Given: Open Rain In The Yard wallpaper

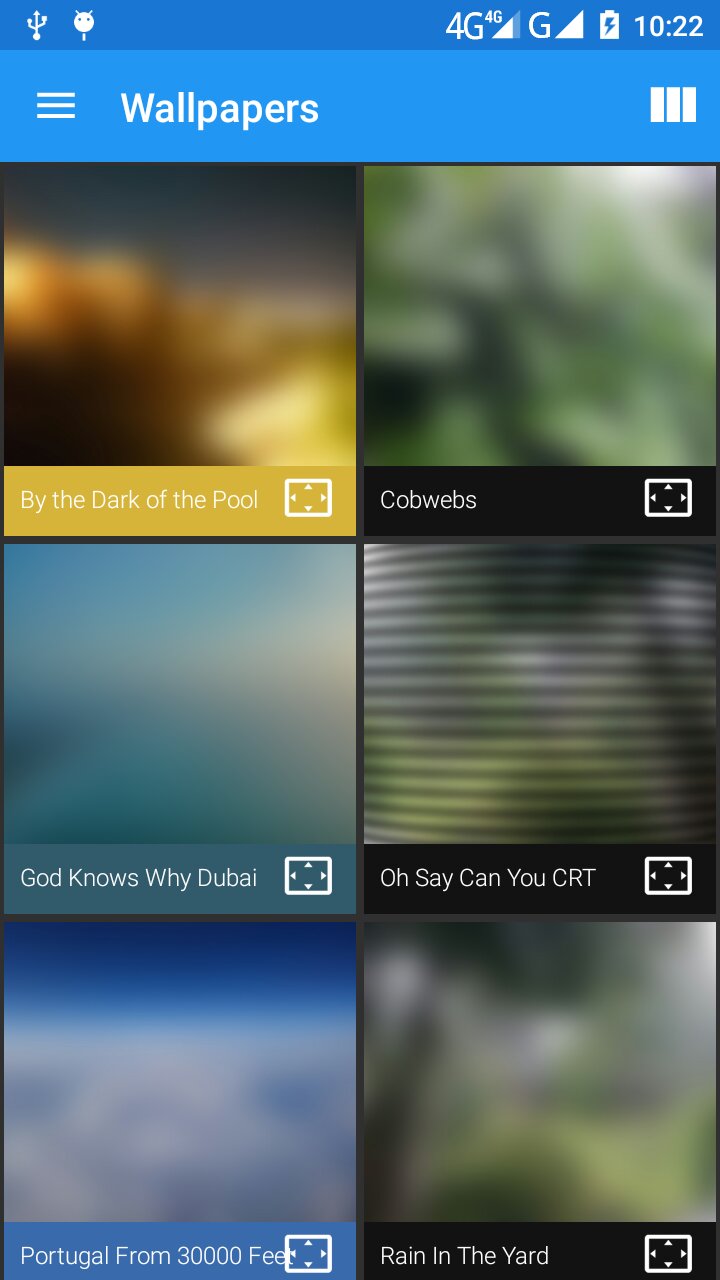Looking at the screenshot, I should [x=540, y=1070].
